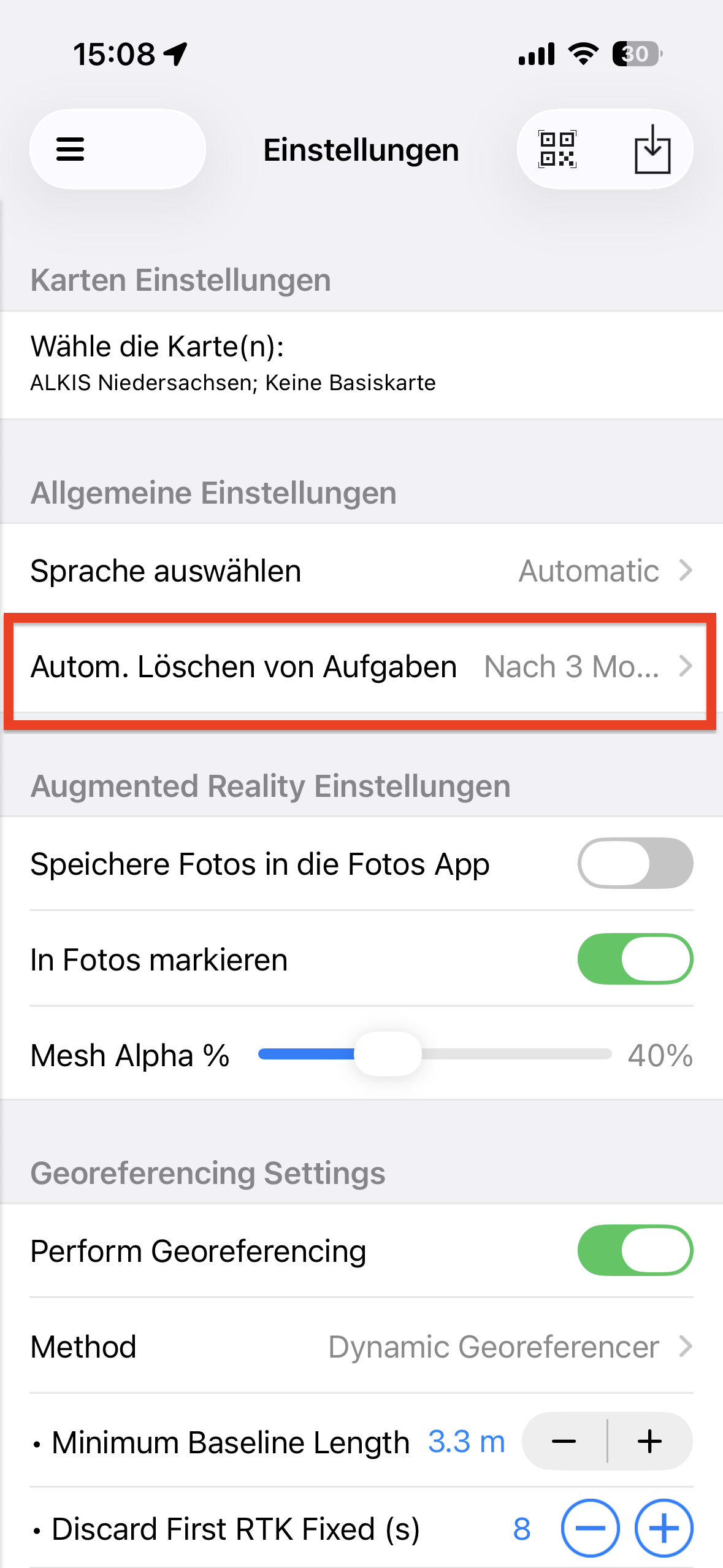Open the QR code scanner
723x1568 pixels.
point(557,149)
